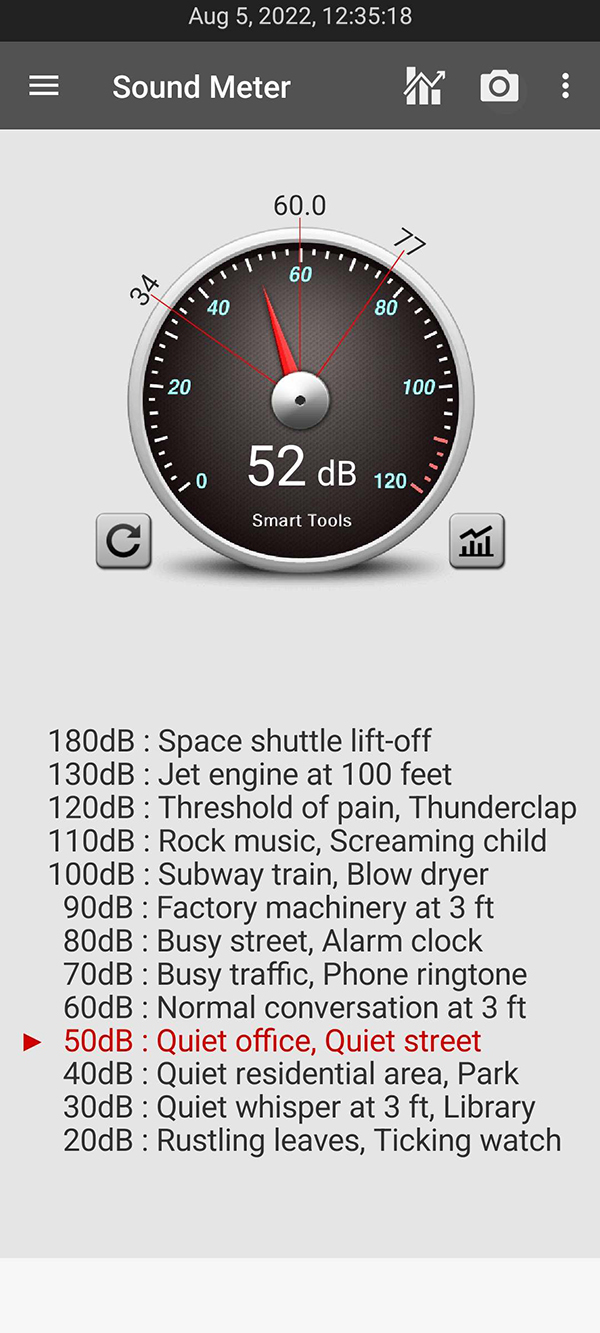The height and width of the screenshot is (1333, 600).
Task: Reset the sound meter readings
Action: tap(124, 542)
